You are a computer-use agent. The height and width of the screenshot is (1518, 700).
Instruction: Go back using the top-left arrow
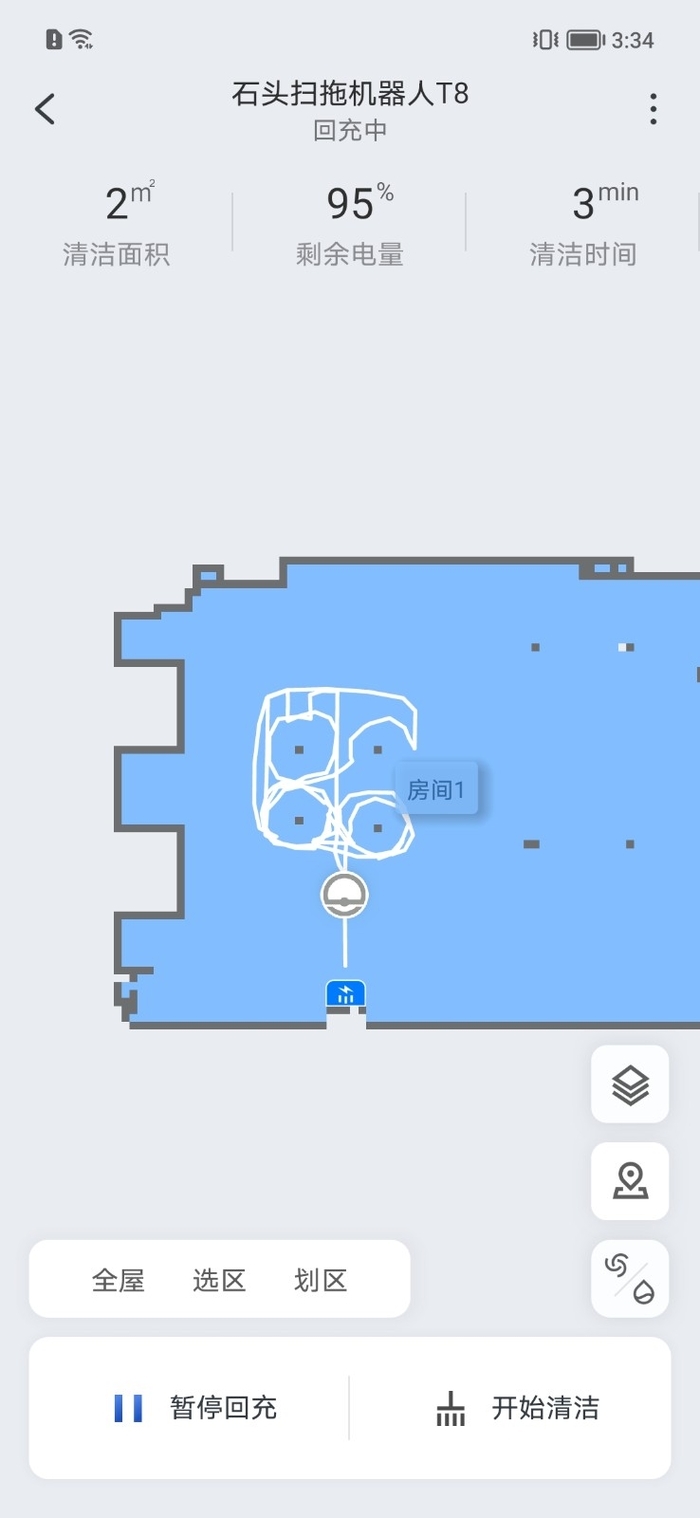coord(45,108)
